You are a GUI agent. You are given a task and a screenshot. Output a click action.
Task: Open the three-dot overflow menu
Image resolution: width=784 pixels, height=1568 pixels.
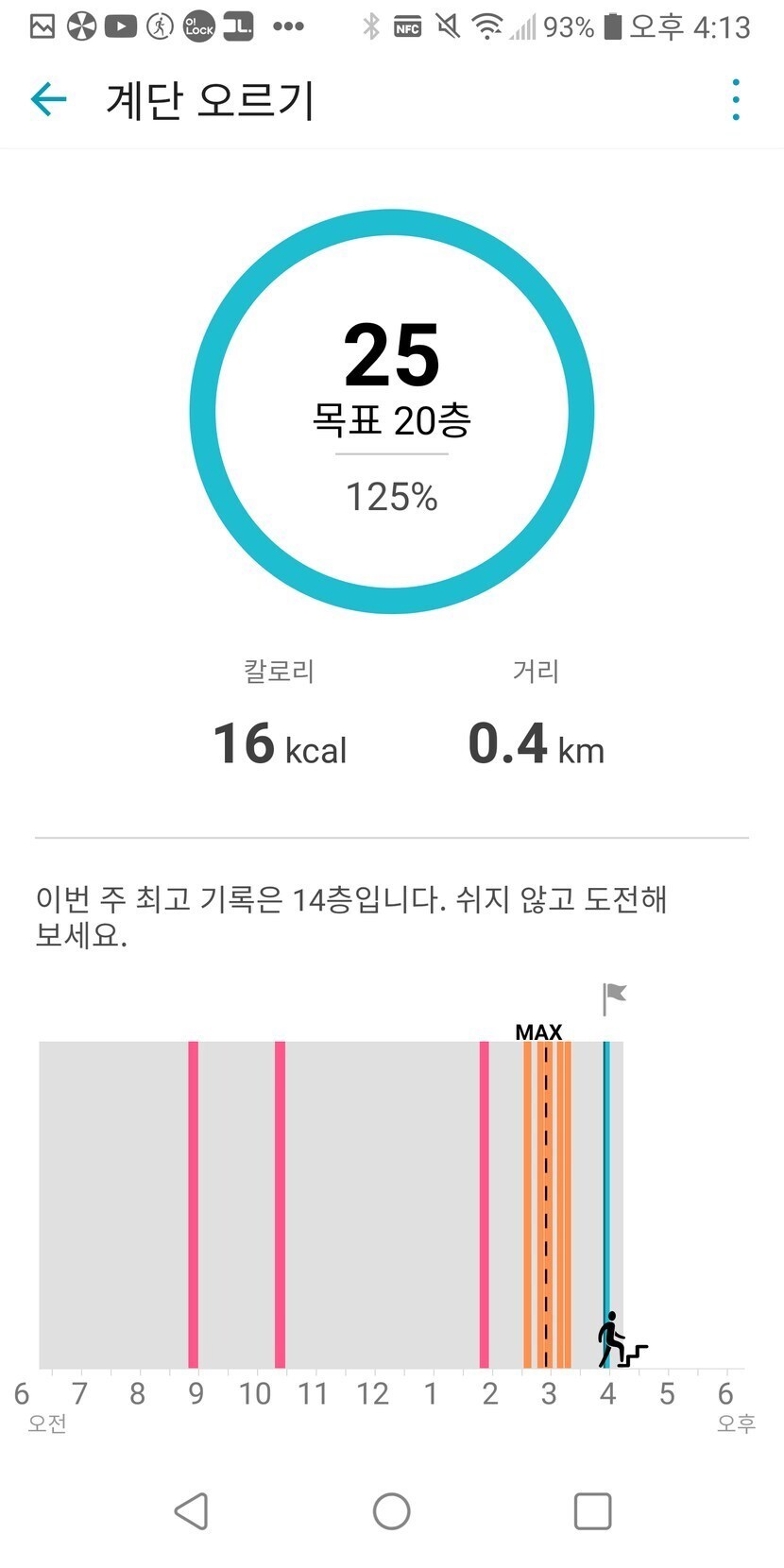click(x=735, y=99)
